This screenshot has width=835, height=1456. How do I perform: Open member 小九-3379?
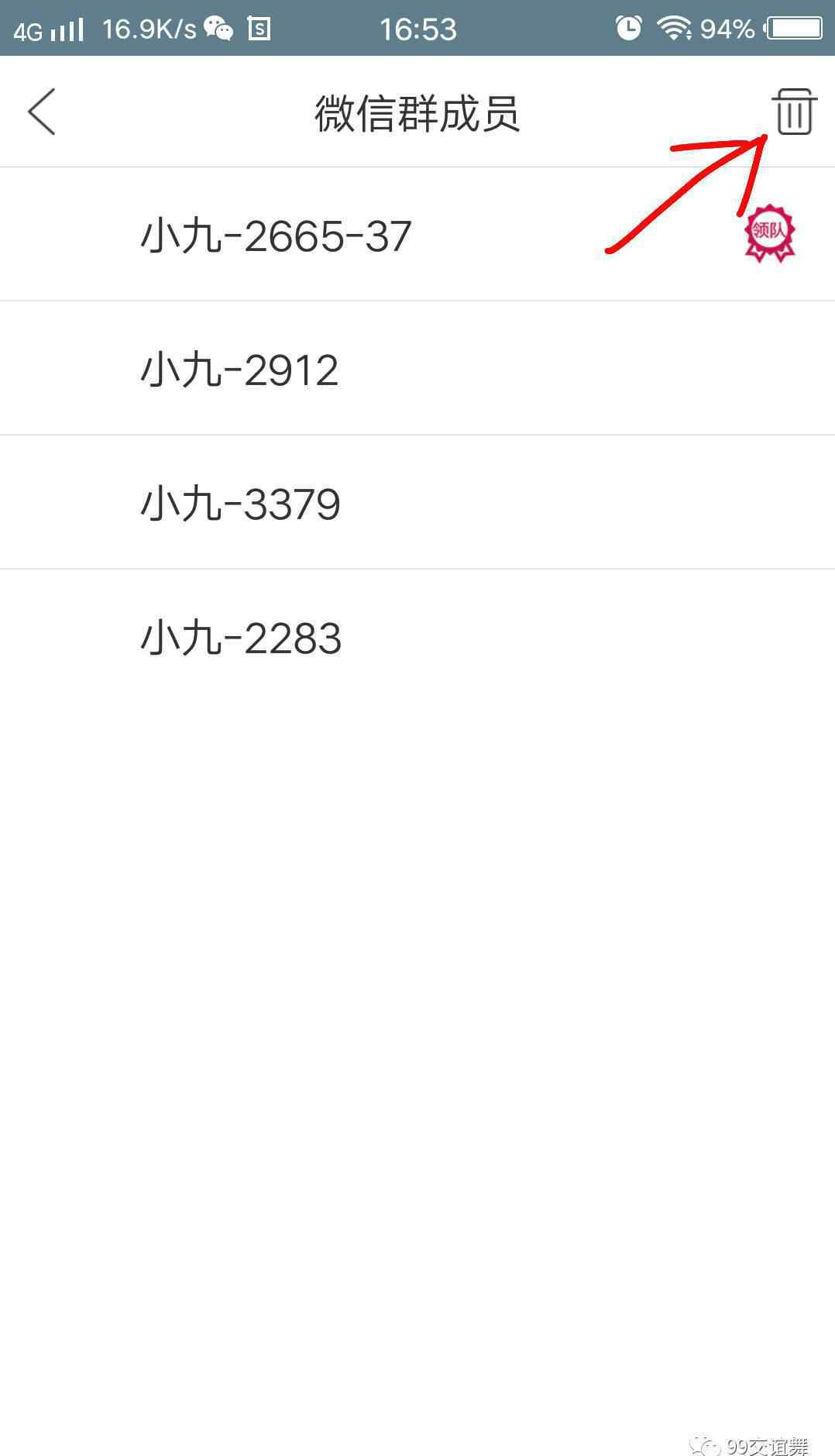[417, 502]
